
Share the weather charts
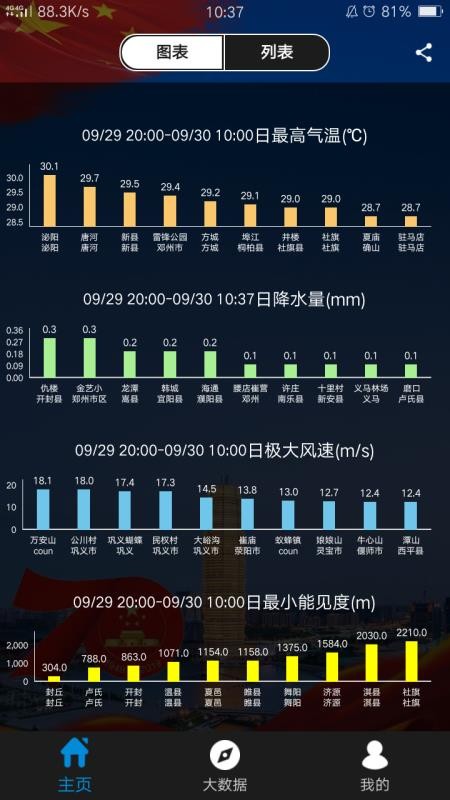pyautogui.click(x=423, y=53)
